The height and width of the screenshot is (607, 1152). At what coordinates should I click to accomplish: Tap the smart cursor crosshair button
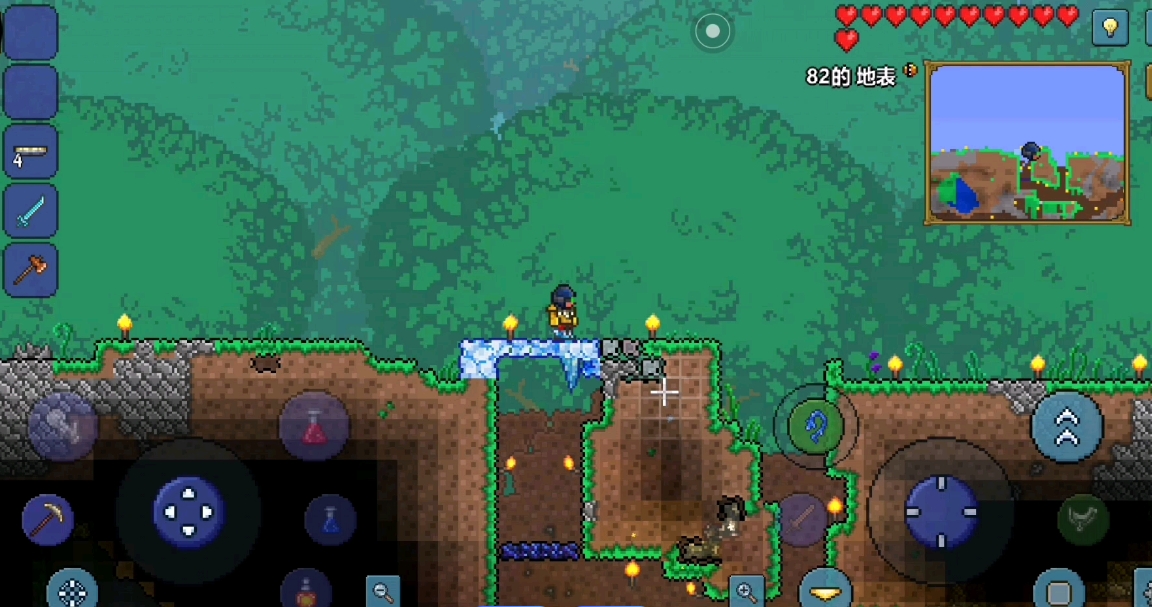click(x=72, y=590)
